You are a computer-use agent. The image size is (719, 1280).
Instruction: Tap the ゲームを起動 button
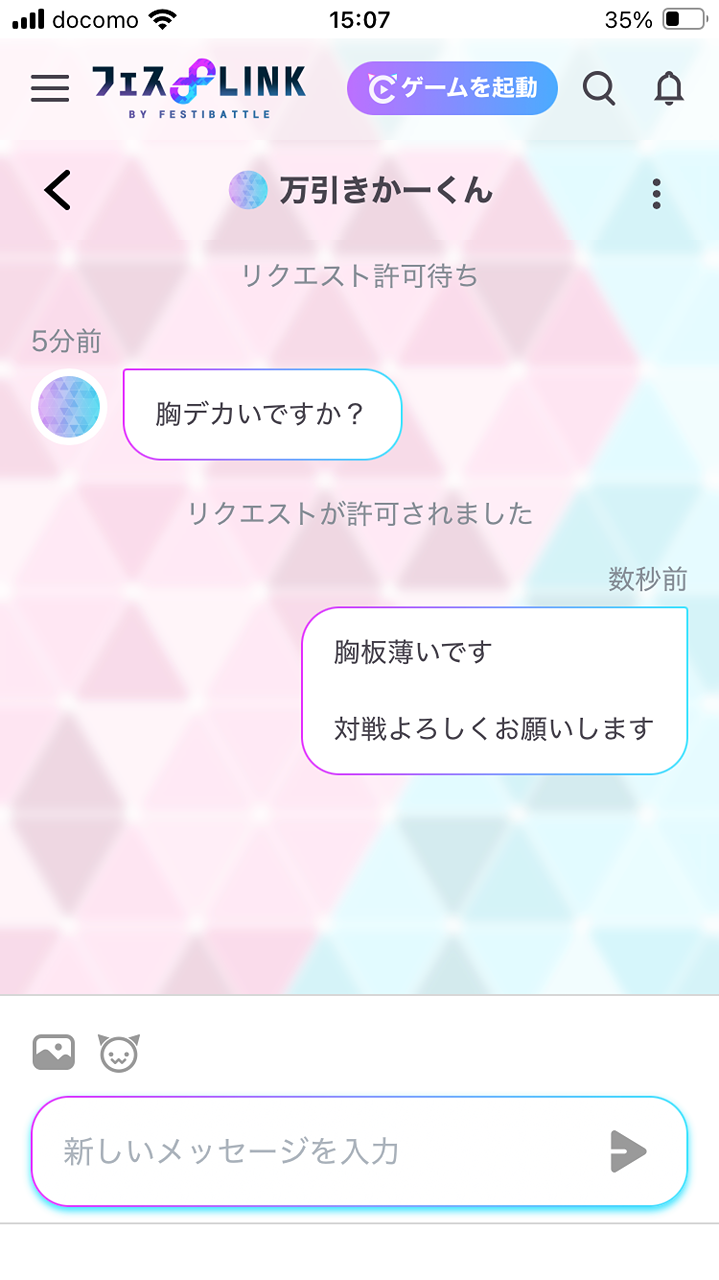tap(452, 88)
